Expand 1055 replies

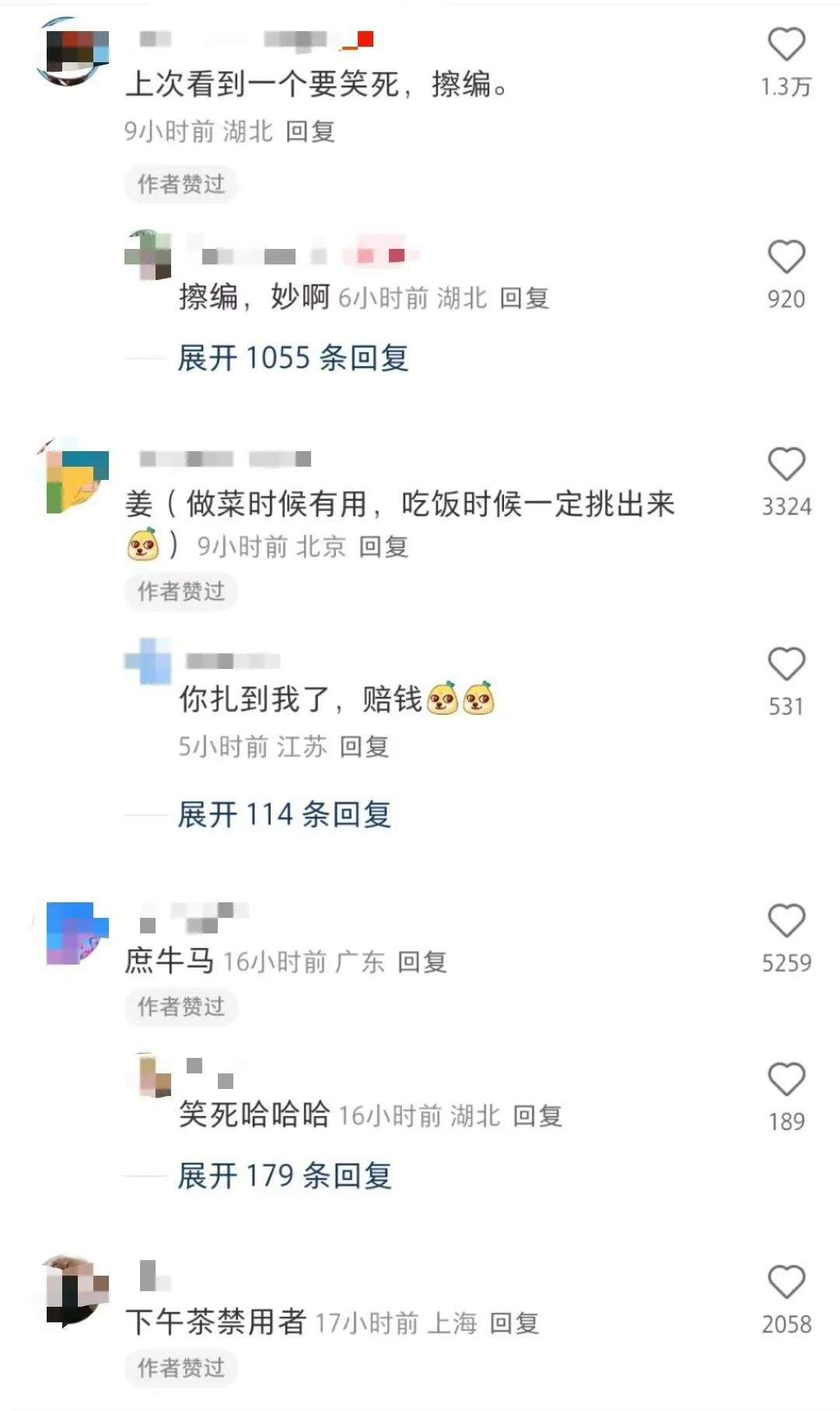click(x=292, y=359)
